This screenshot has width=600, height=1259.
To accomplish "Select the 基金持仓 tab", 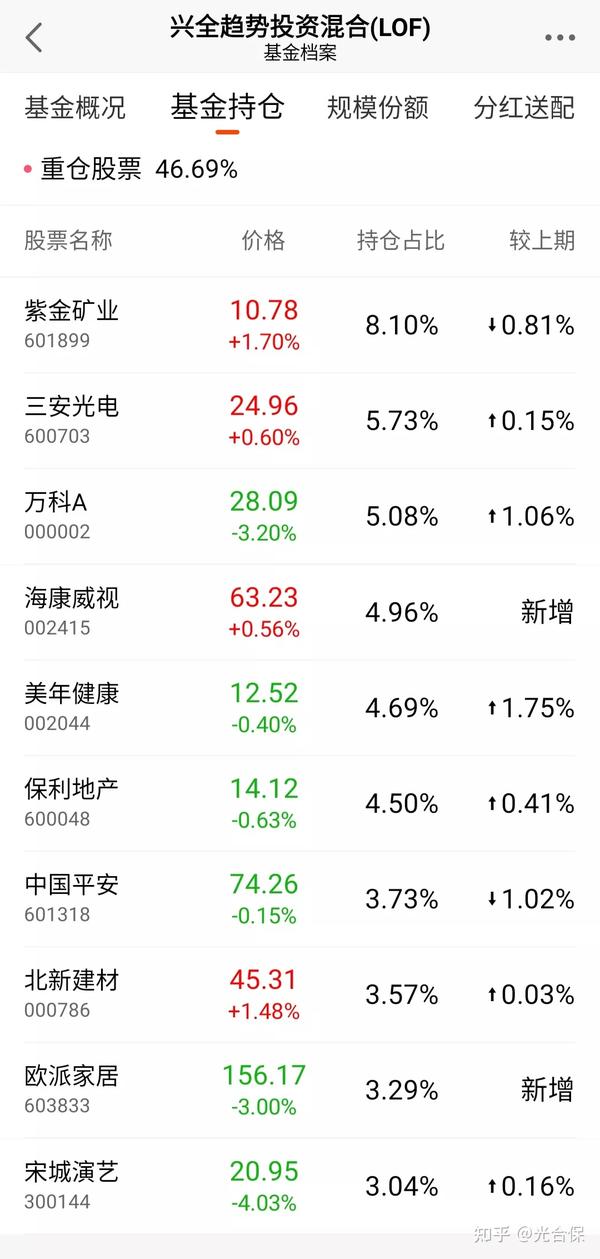I will pos(227,107).
